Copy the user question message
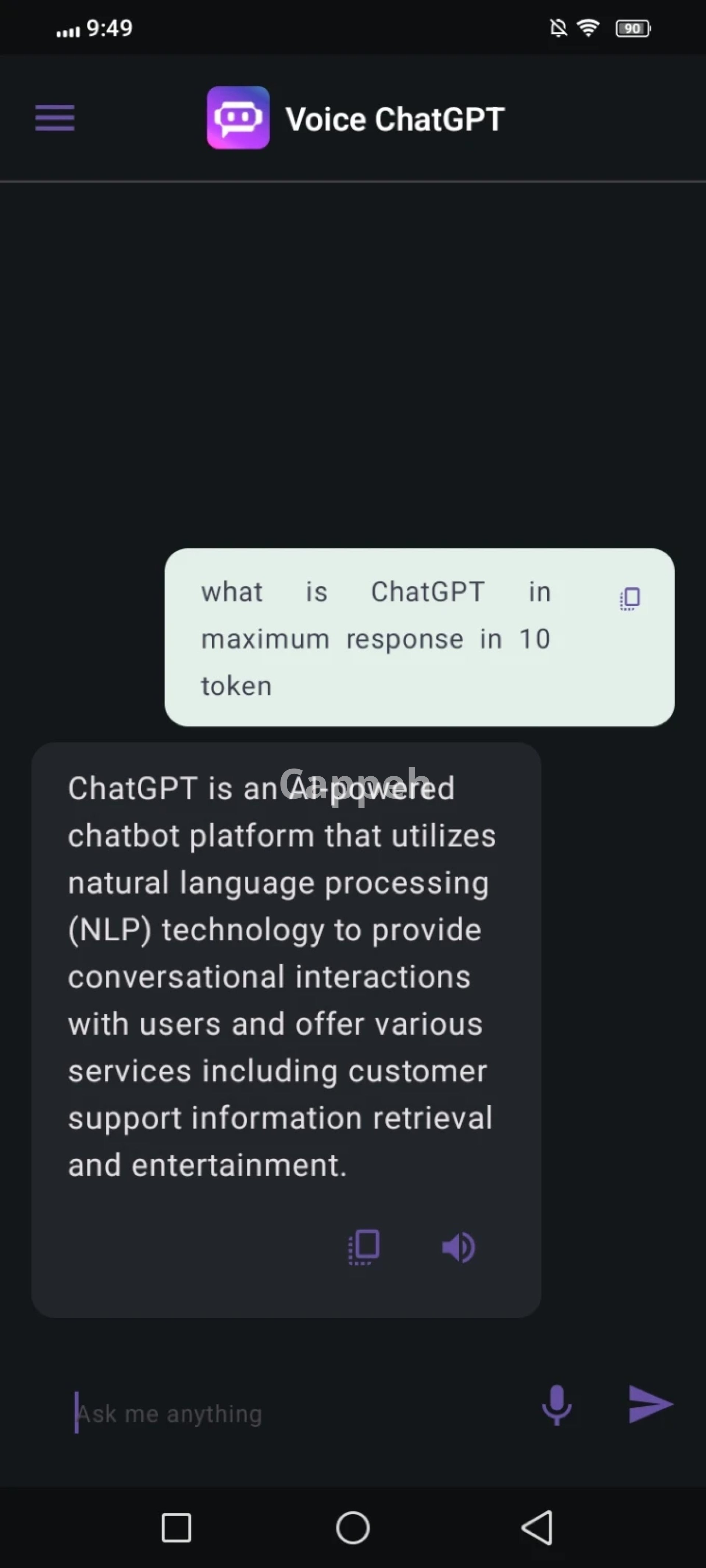 [630, 598]
